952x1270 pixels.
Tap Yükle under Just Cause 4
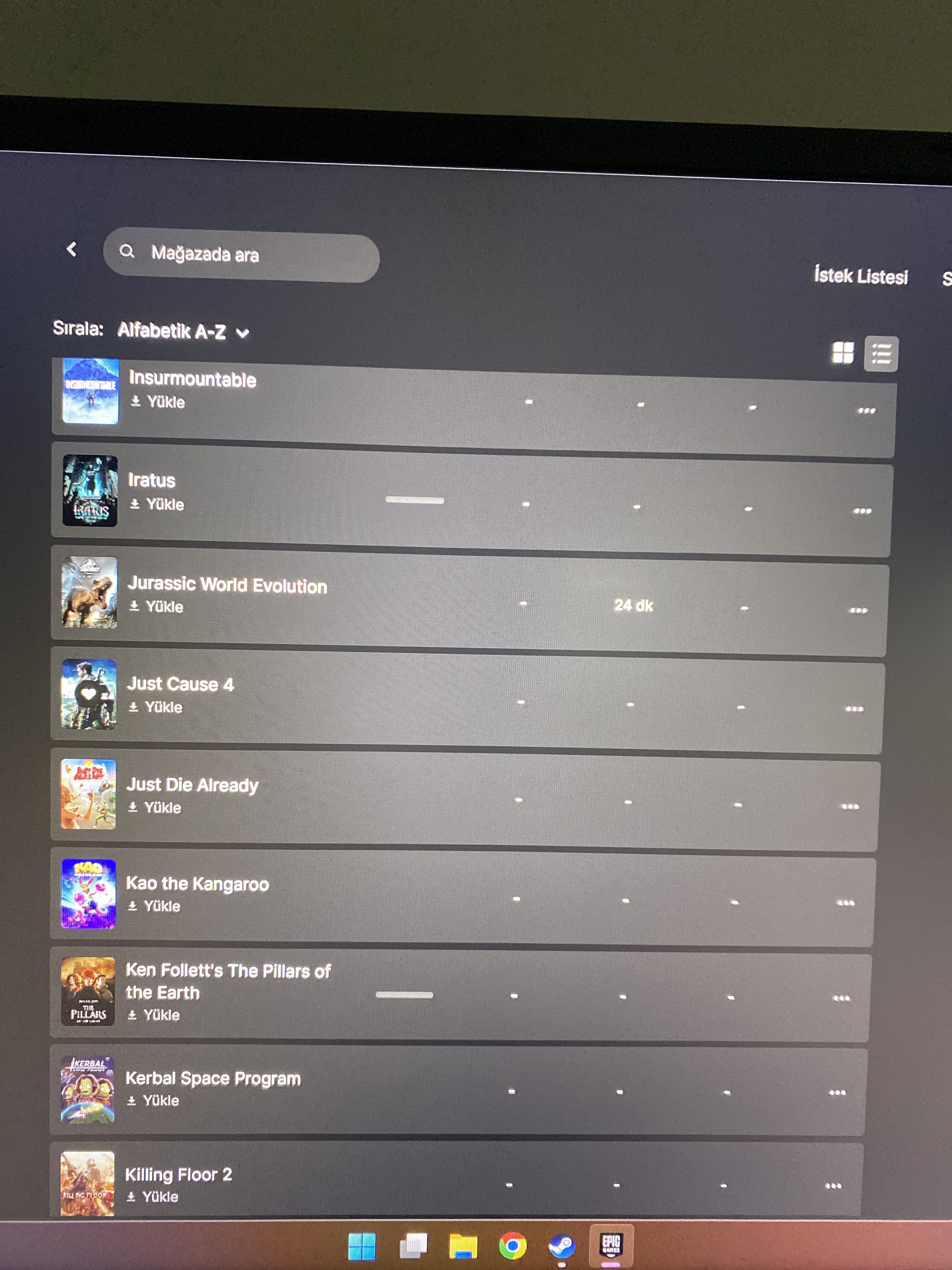click(x=156, y=707)
